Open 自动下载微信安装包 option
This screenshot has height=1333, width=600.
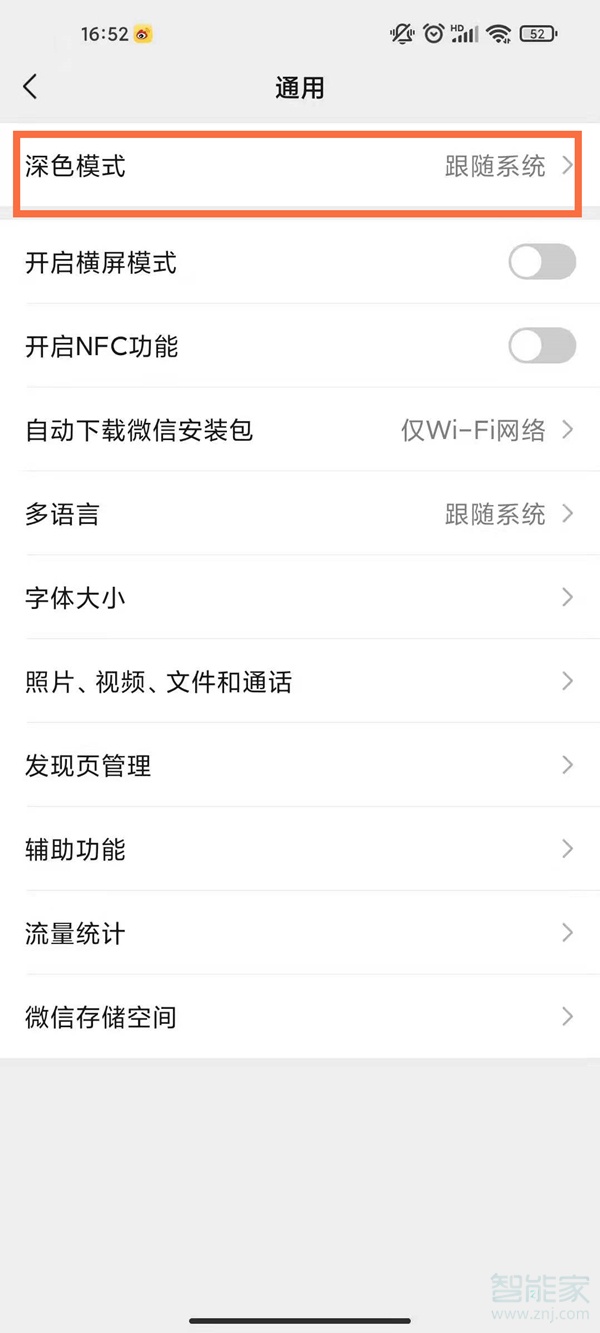coord(300,431)
